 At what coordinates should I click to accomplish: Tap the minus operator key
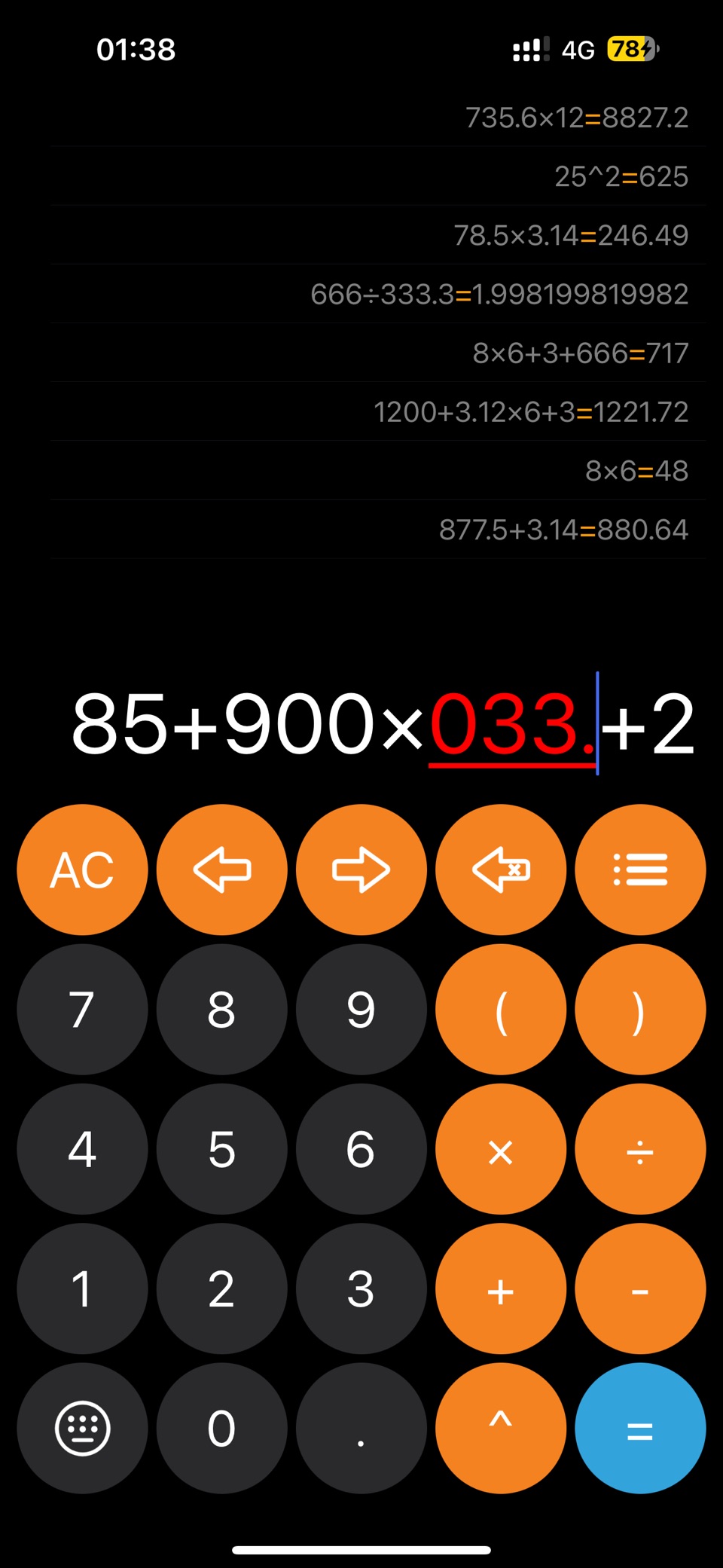click(640, 1288)
